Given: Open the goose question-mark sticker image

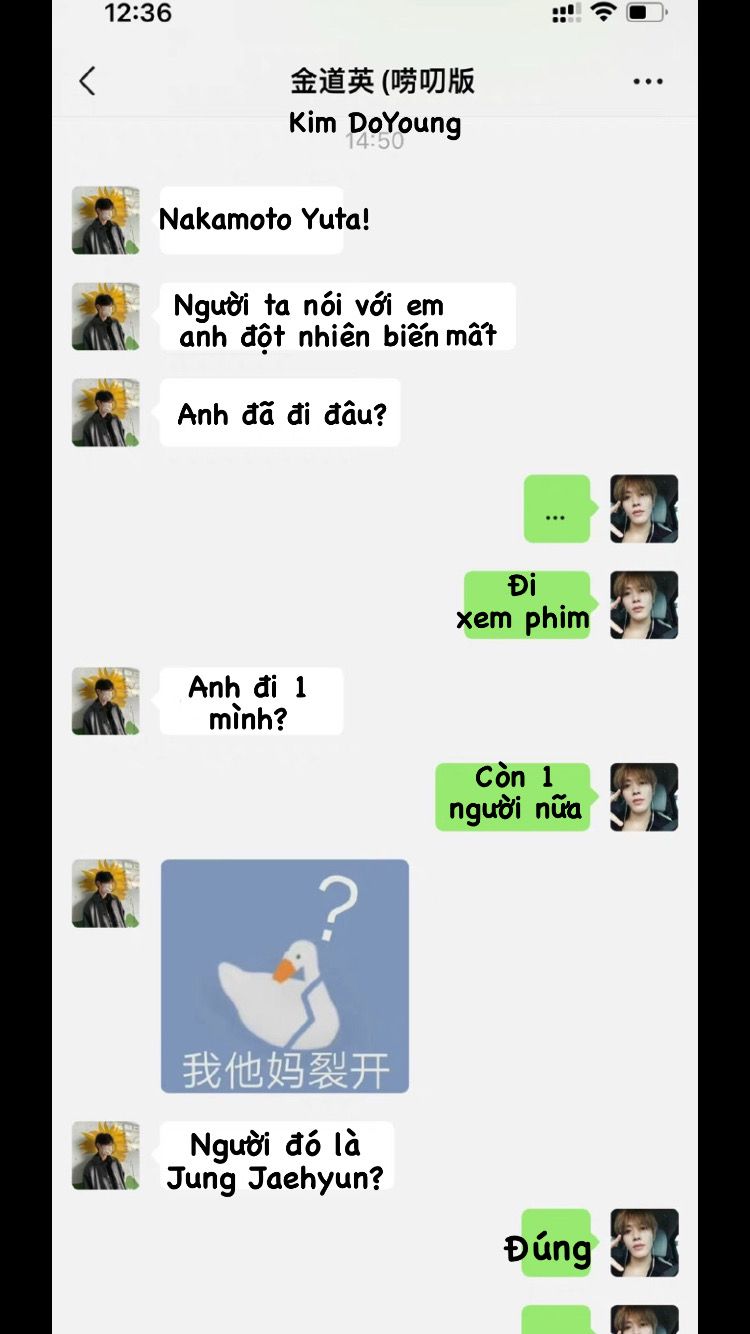Looking at the screenshot, I should pyautogui.click(x=285, y=976).
